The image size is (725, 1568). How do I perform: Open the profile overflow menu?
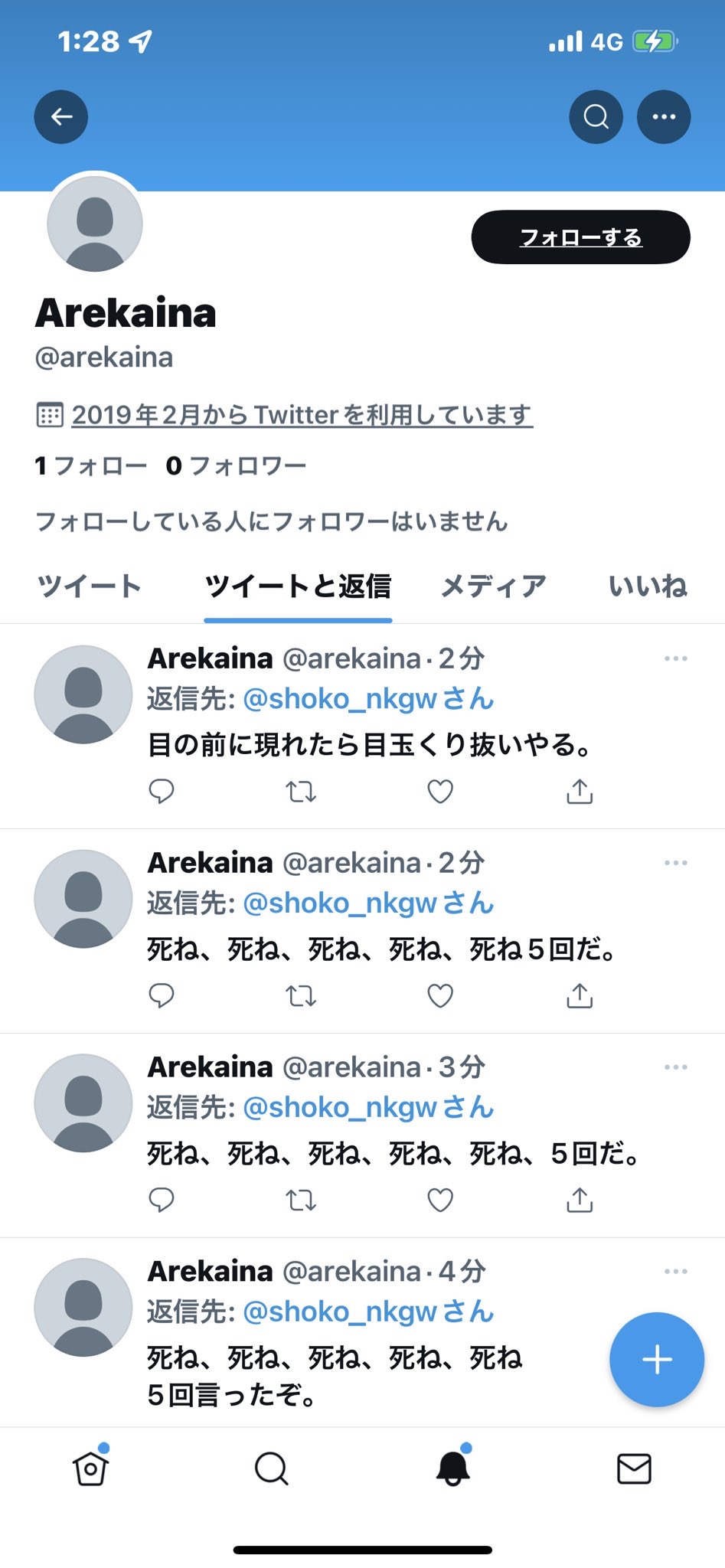coord(664,116)
